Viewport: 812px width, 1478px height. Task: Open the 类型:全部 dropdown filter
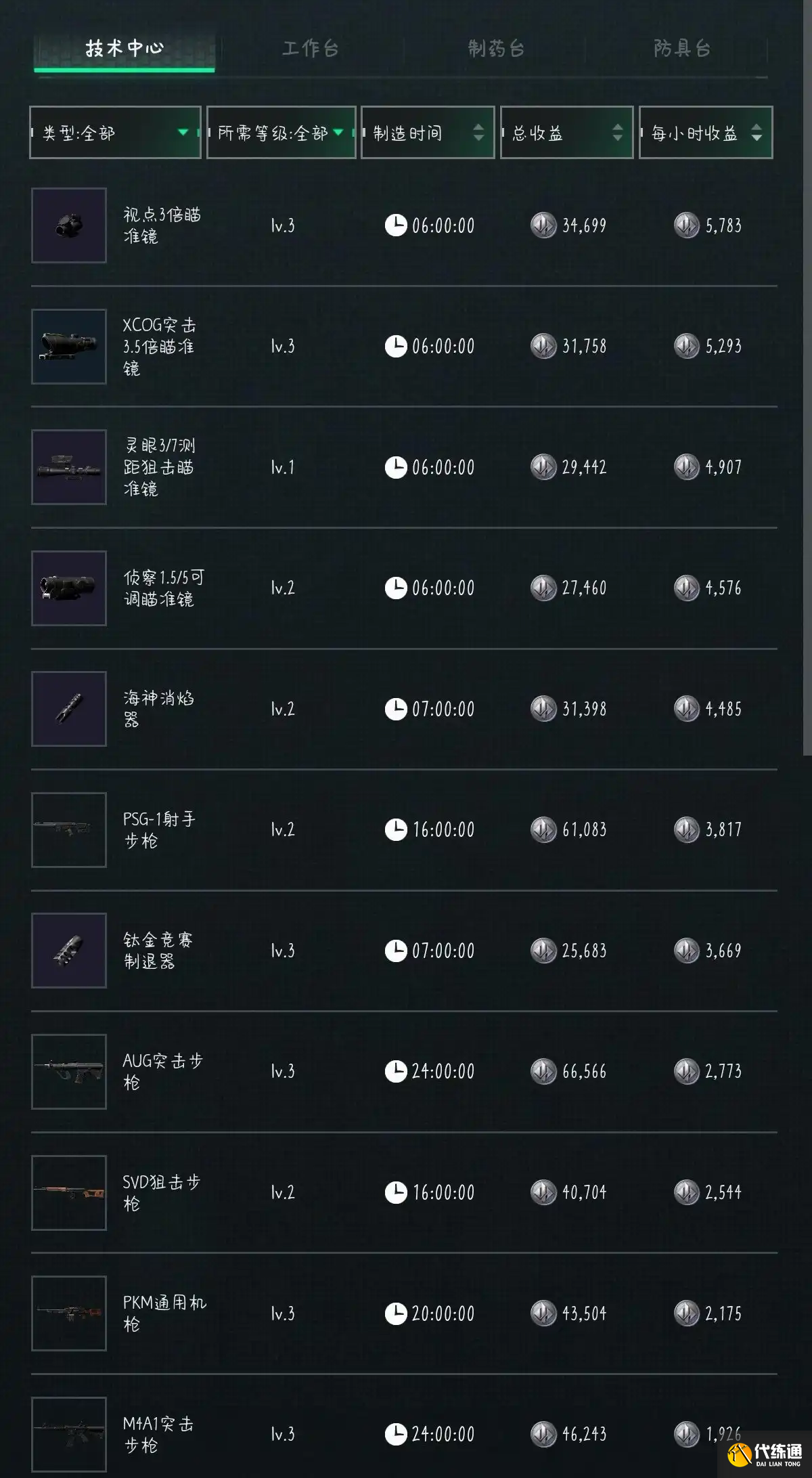115,133
